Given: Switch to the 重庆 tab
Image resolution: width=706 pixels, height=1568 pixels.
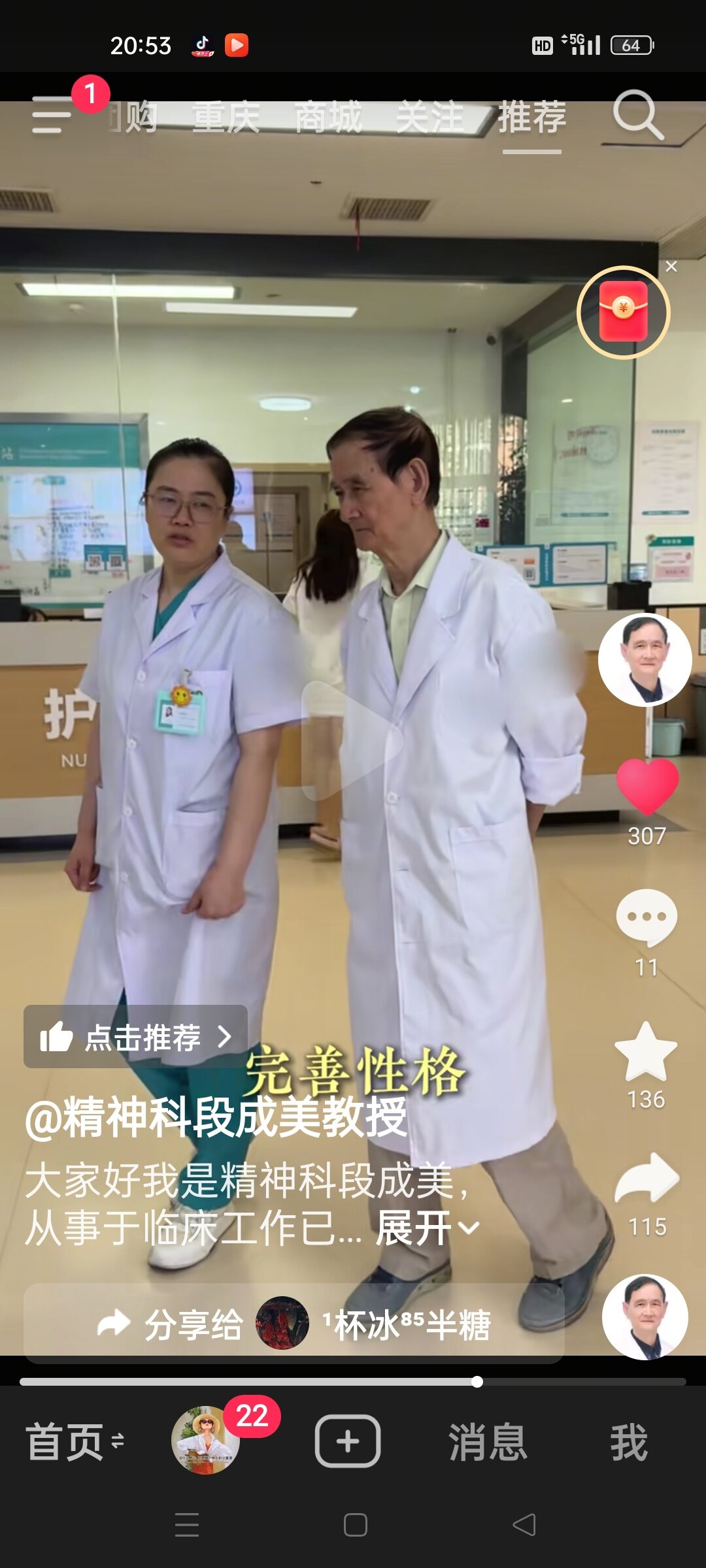Looking at the screenshot, I should [x=226, y=118].
